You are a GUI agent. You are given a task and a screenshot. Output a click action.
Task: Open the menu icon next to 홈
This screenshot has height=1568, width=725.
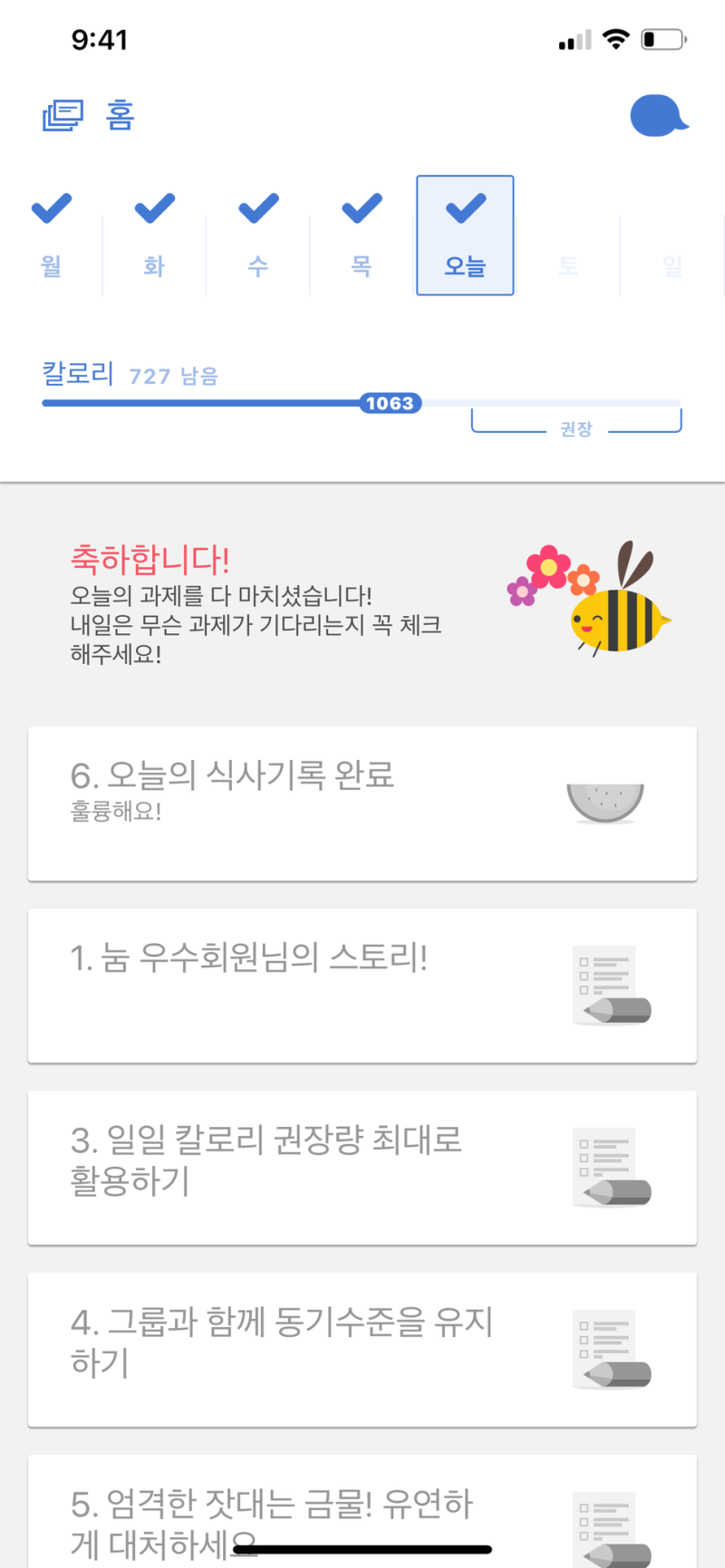pyautogui.click(x=63, y=115)
